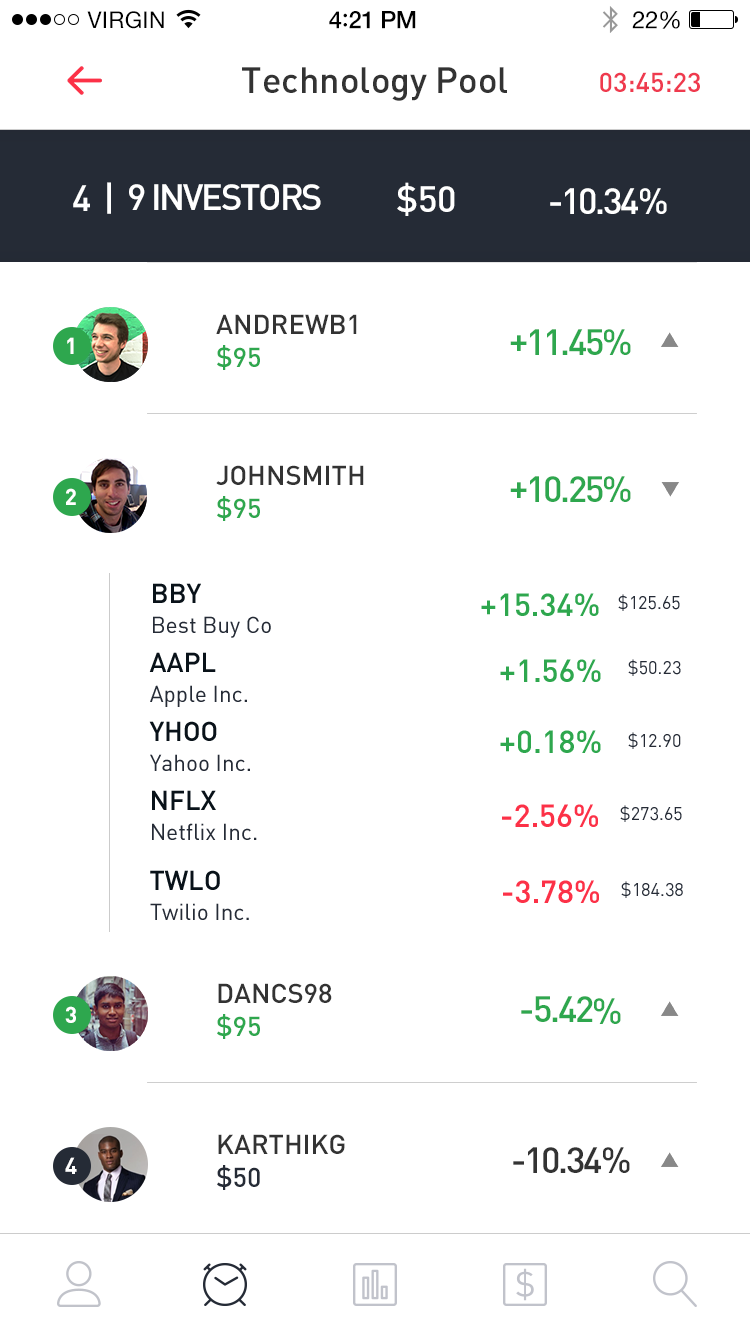750x1334 pixels.
Task: Select the alarm clock tab
Action: point(225,1284)
